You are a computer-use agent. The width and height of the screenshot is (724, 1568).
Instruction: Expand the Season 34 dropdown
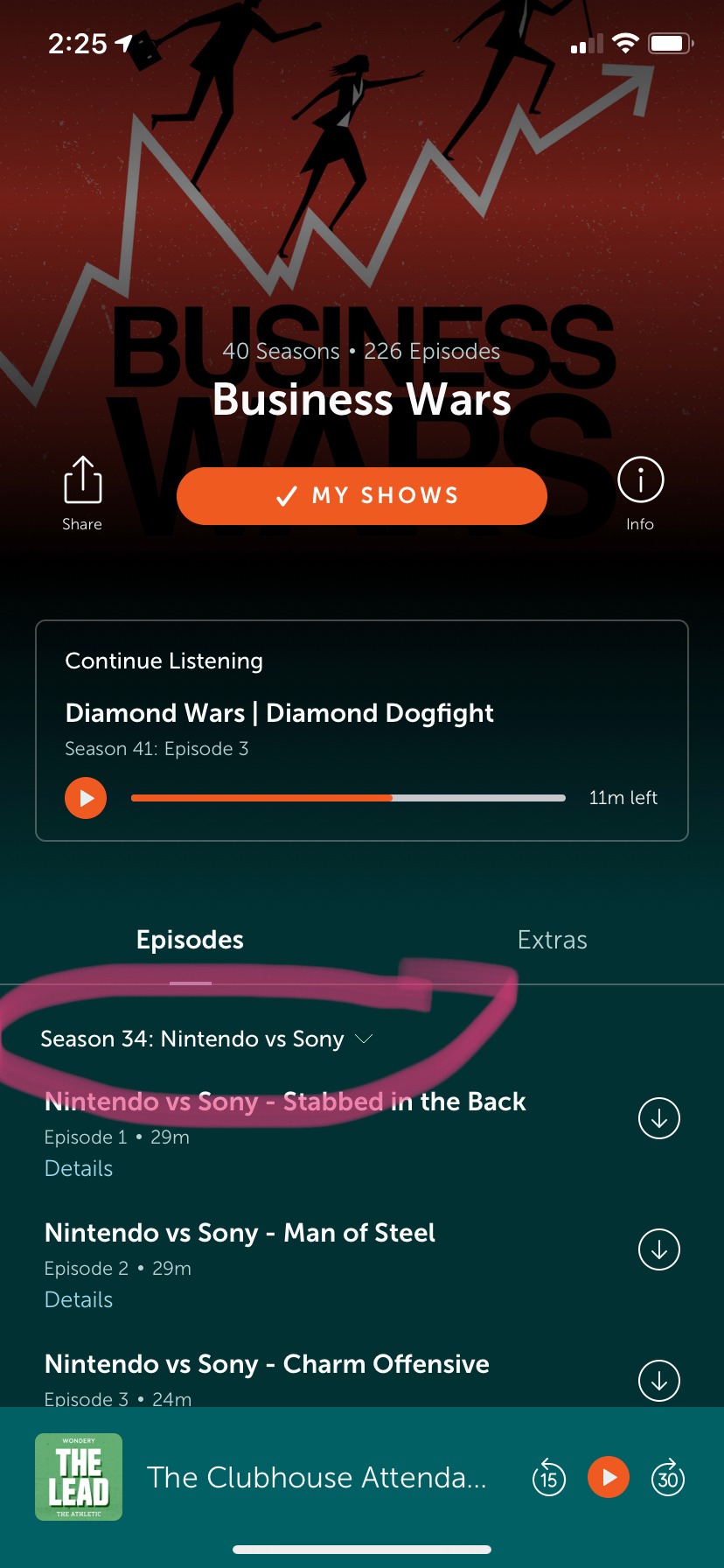coord(207,1039)
